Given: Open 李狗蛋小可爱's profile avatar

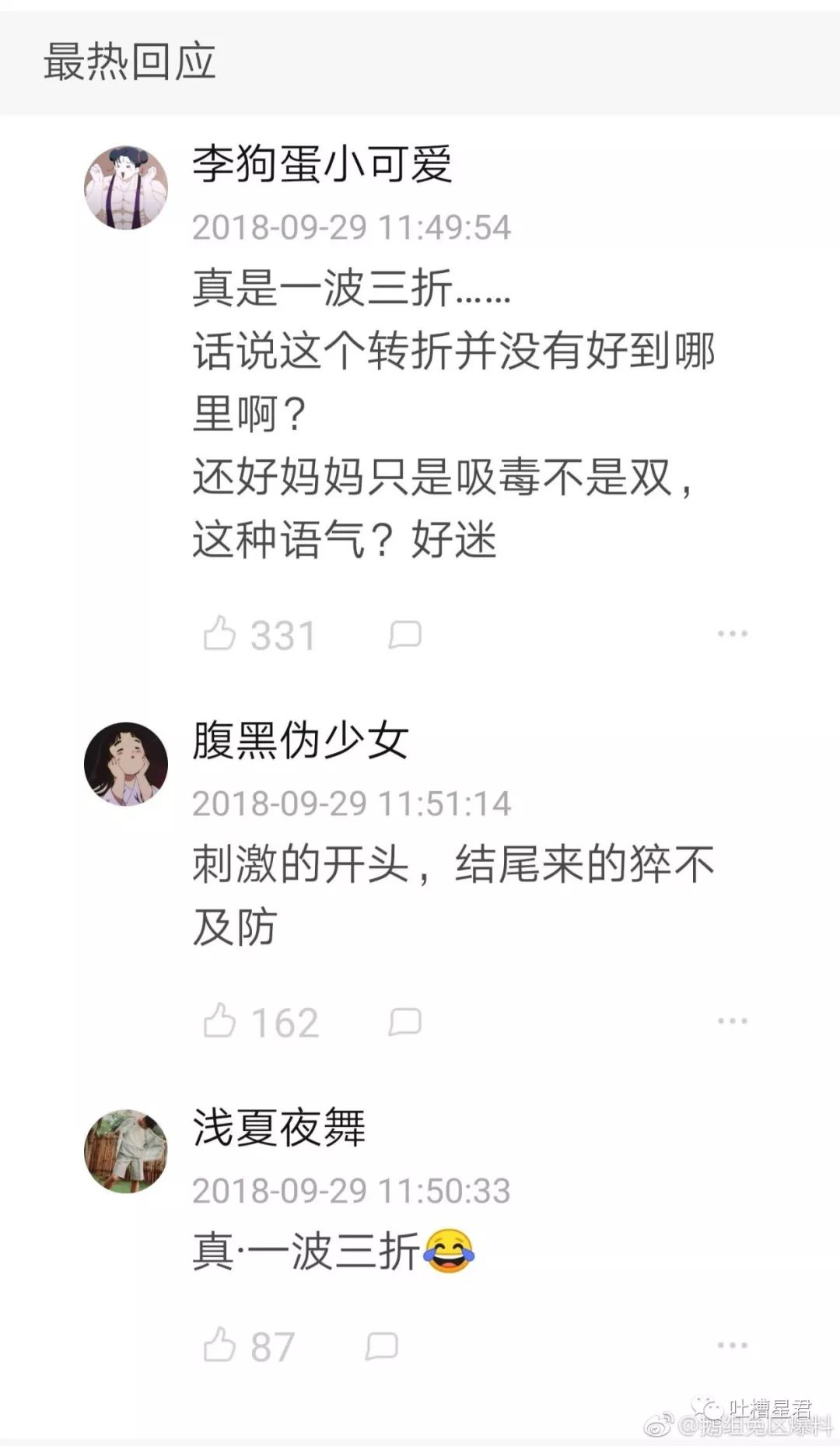Looking at the screenshot, I should (x=126, y=187).
